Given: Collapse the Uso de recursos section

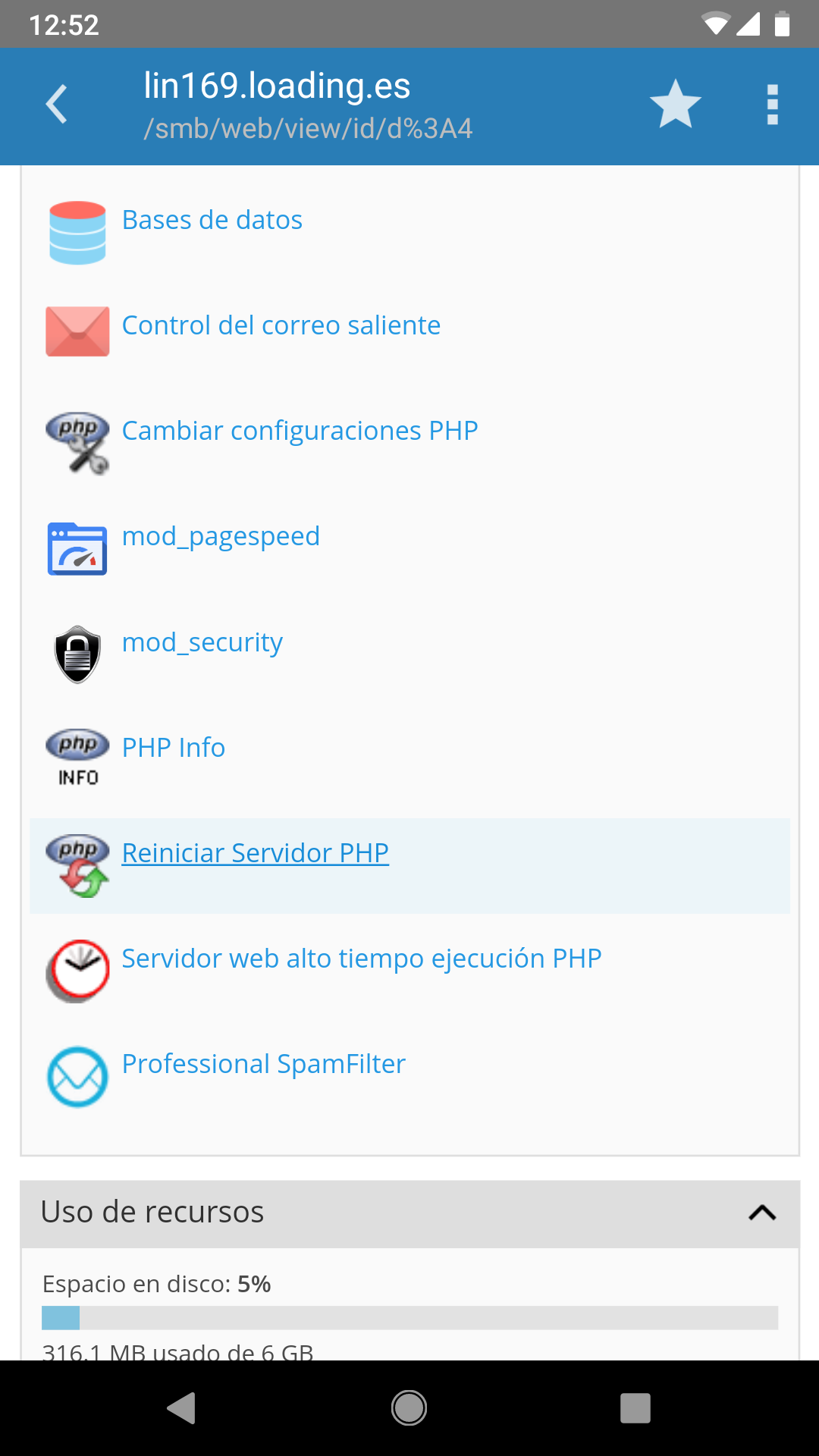Looking at the screenshot, I should (x=762, y=1213).
